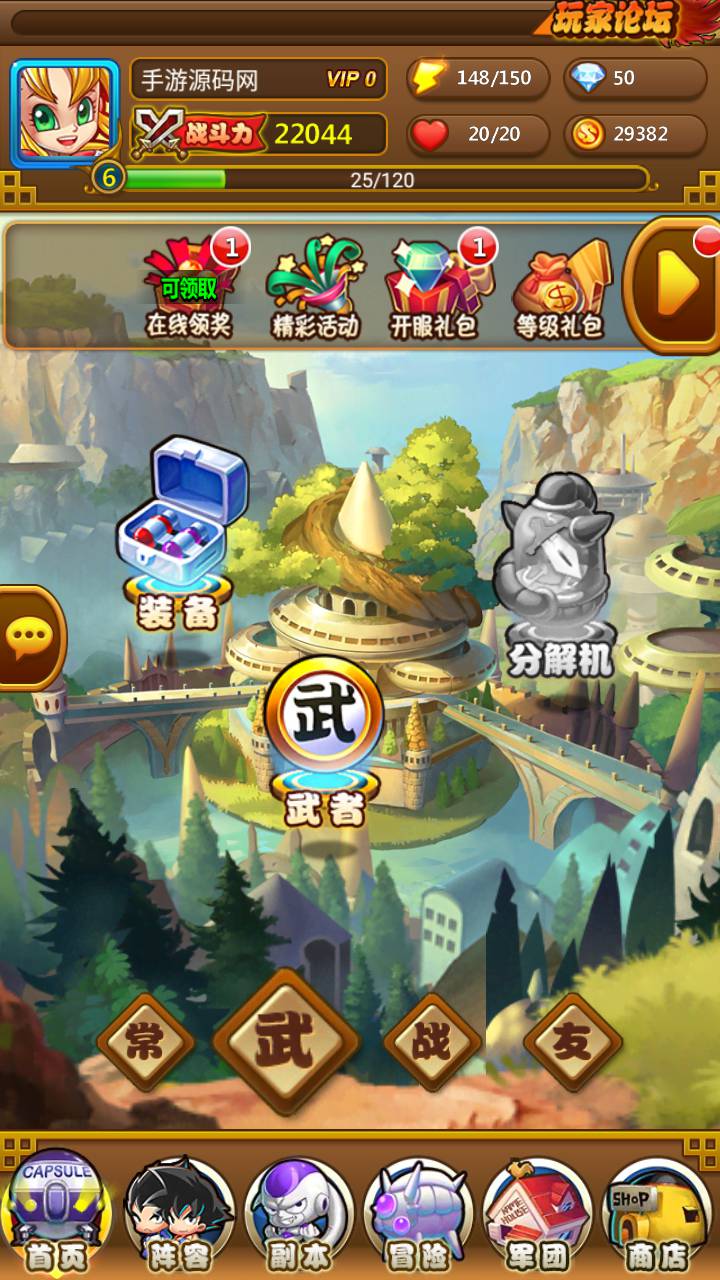Screen dimensions: 720x1280
Task: Switch to the 首页 home tab
Action: (x=57, y=1215)
